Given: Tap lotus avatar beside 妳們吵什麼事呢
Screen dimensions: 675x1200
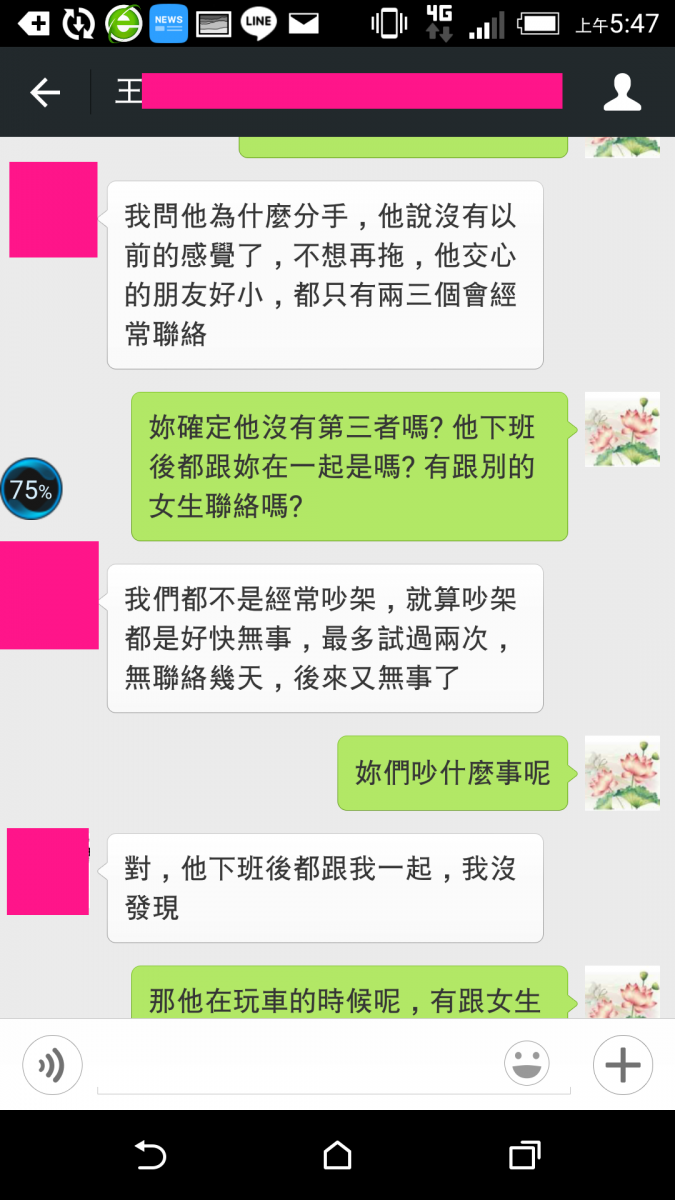Looking at the screenshot, I should (622, 773).
